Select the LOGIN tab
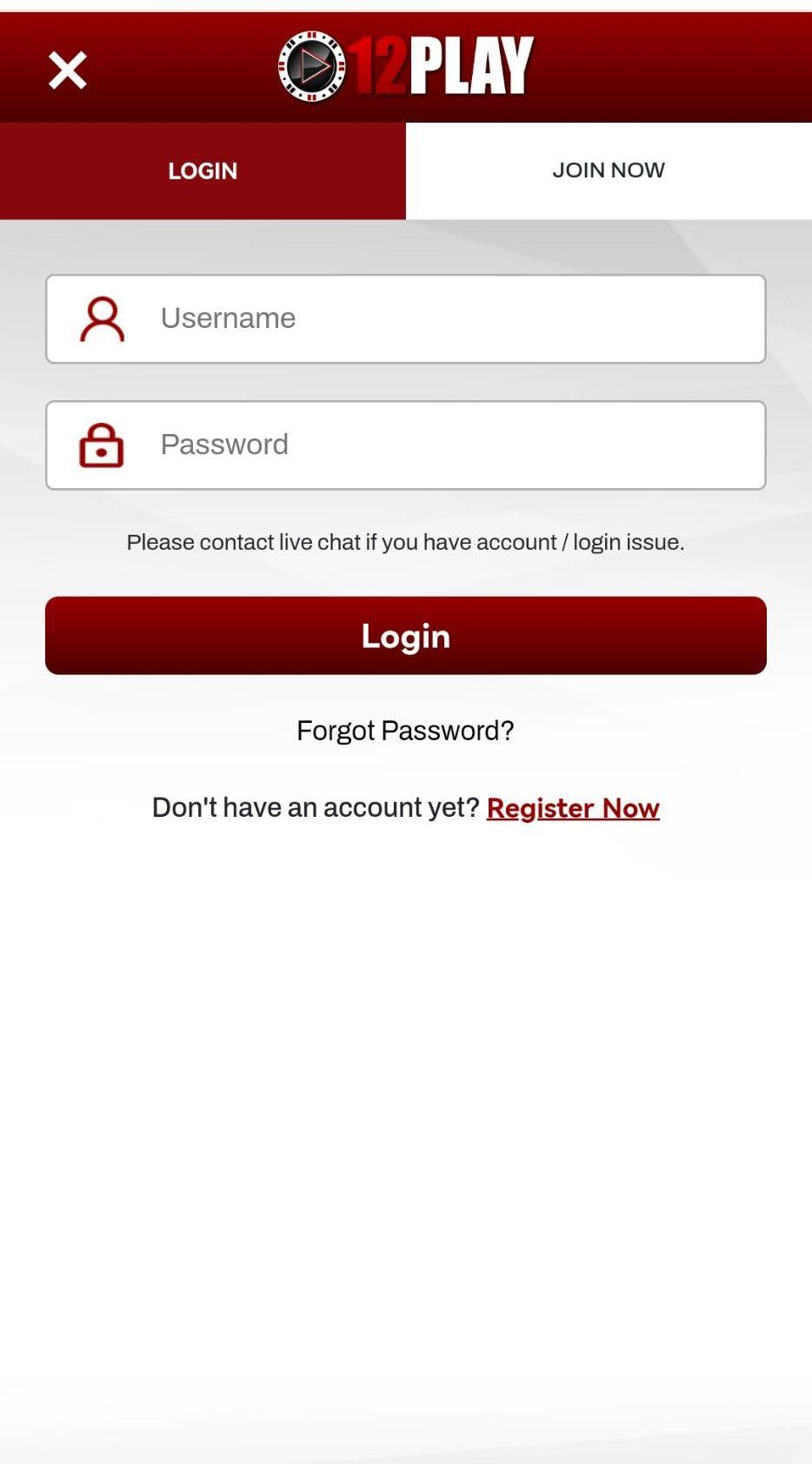The image size is (812, 1464). pos(203,170)
